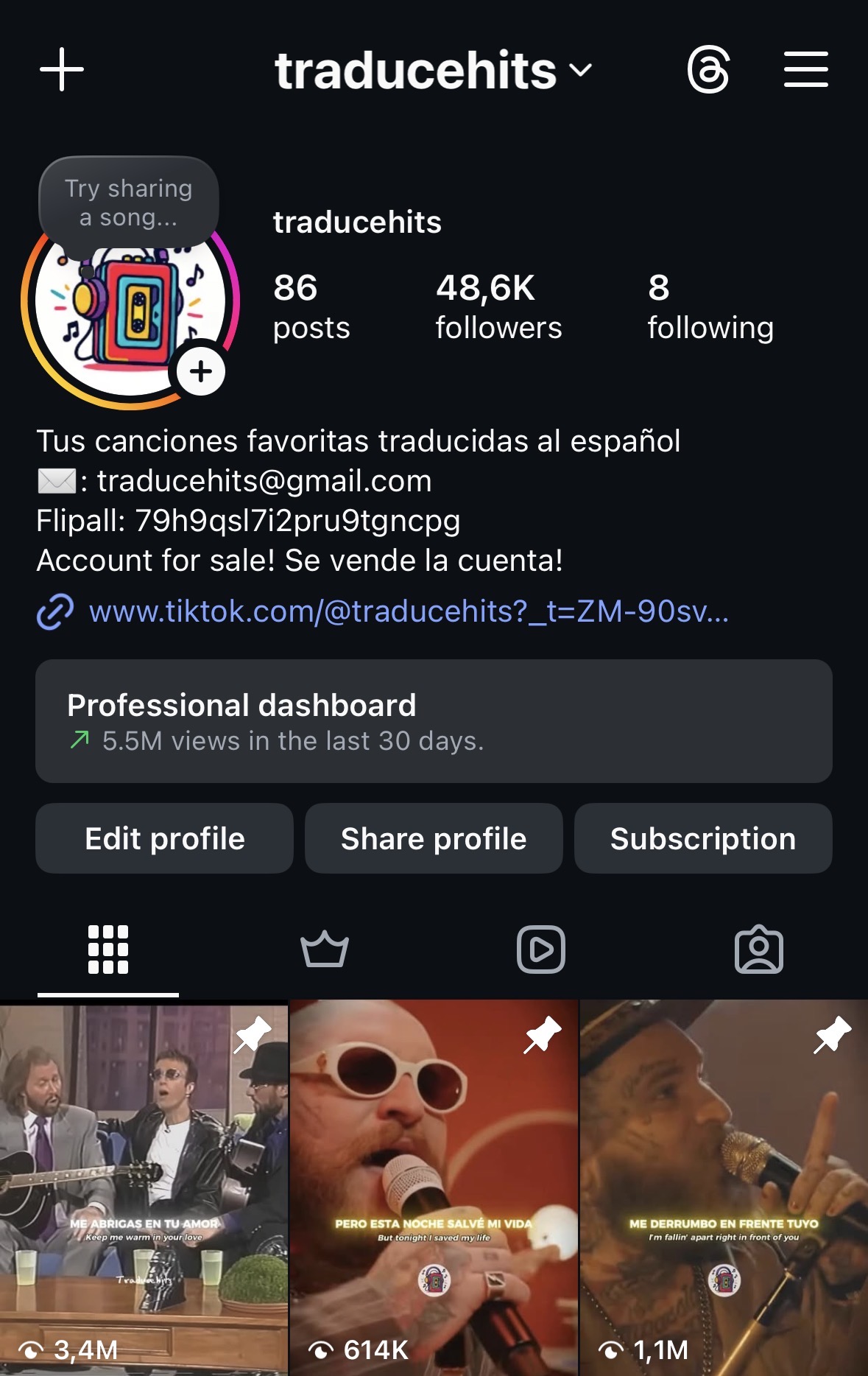This screenshot has height=1376, width=868.
Task: Open the Professional dashboard card
Action: click(x=434, y=721)
